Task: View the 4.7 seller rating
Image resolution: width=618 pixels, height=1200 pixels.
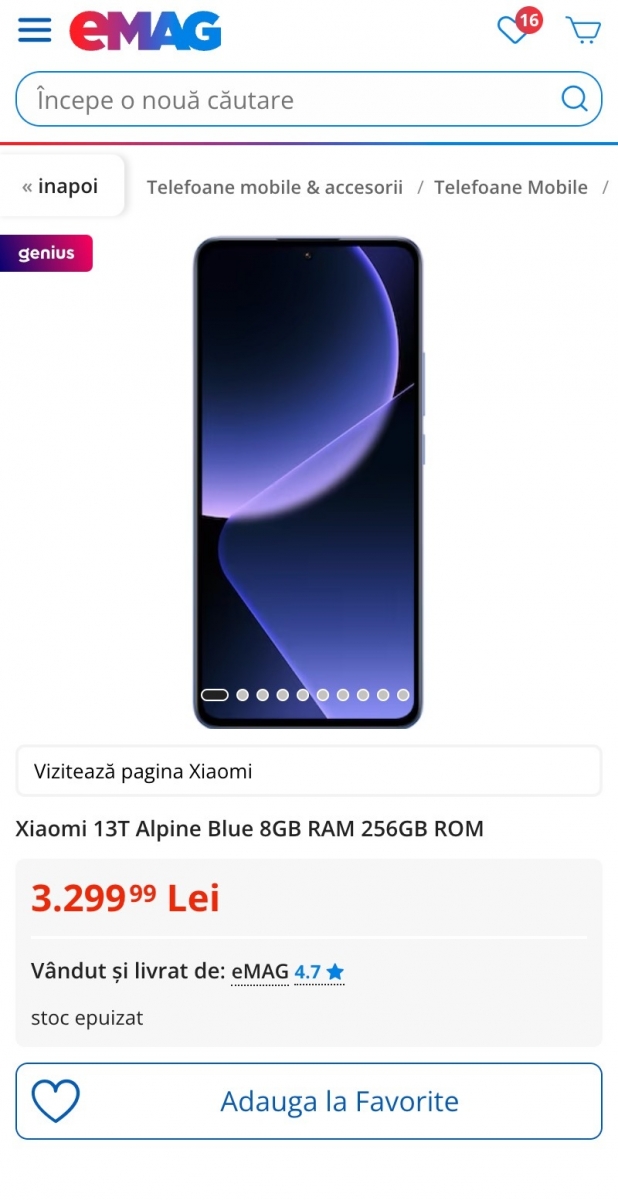Action: coord(319,971)
